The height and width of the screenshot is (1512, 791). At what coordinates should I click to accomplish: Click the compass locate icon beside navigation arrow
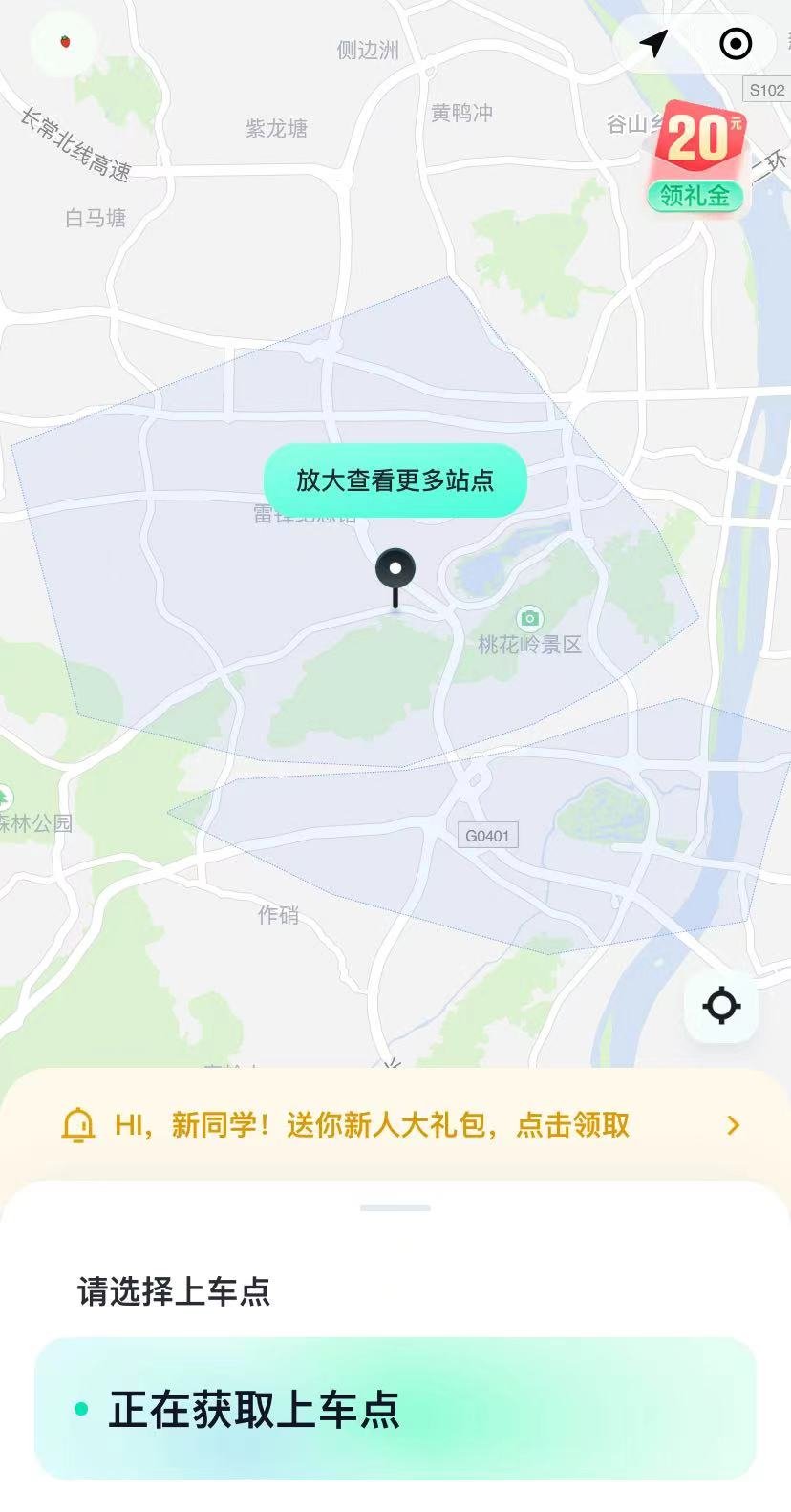(x=736, y=44)
